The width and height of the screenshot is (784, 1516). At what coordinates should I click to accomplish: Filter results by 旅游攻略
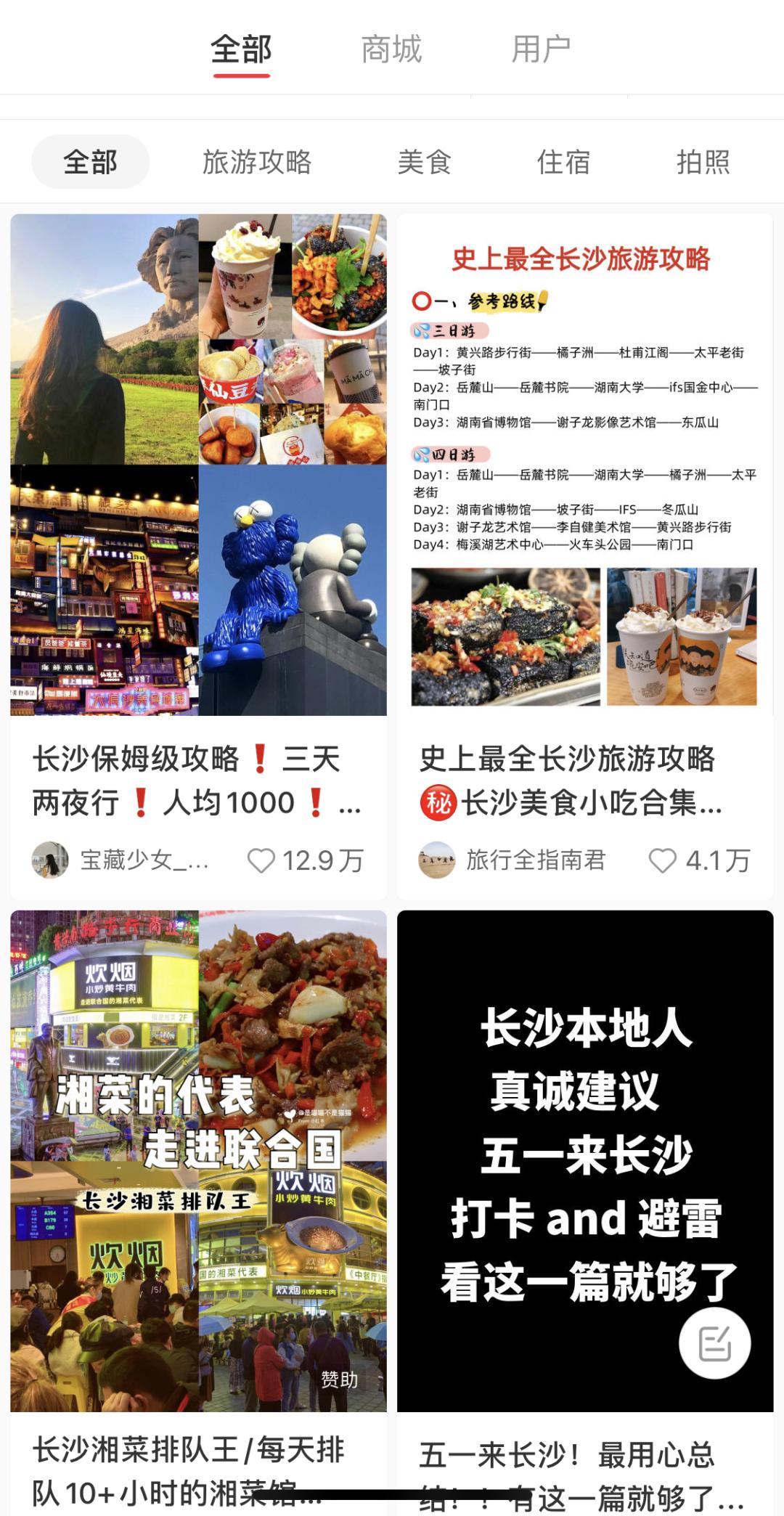257,162
